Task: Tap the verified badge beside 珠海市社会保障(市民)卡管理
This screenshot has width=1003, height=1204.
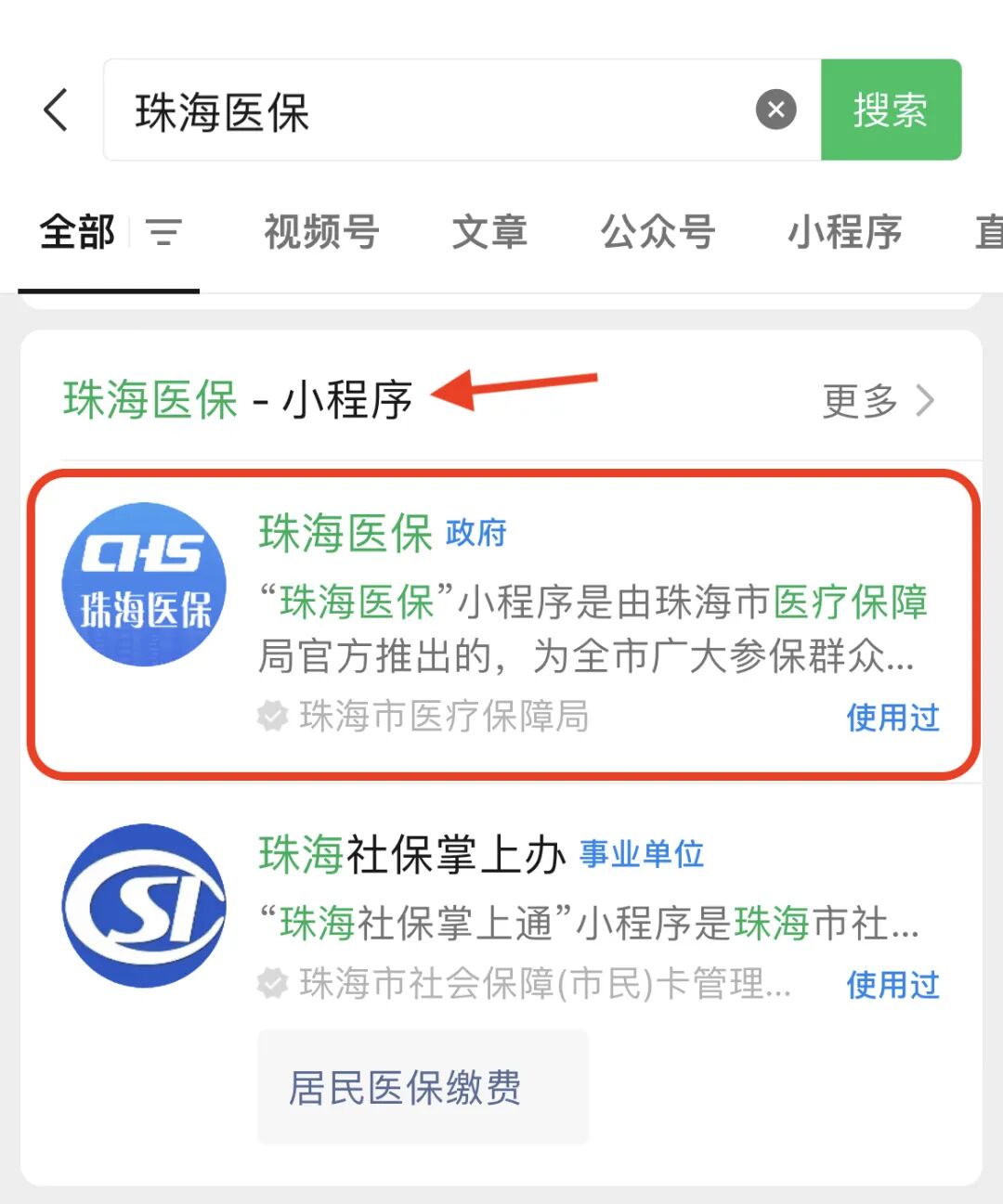Action: [x=270, y=982]
